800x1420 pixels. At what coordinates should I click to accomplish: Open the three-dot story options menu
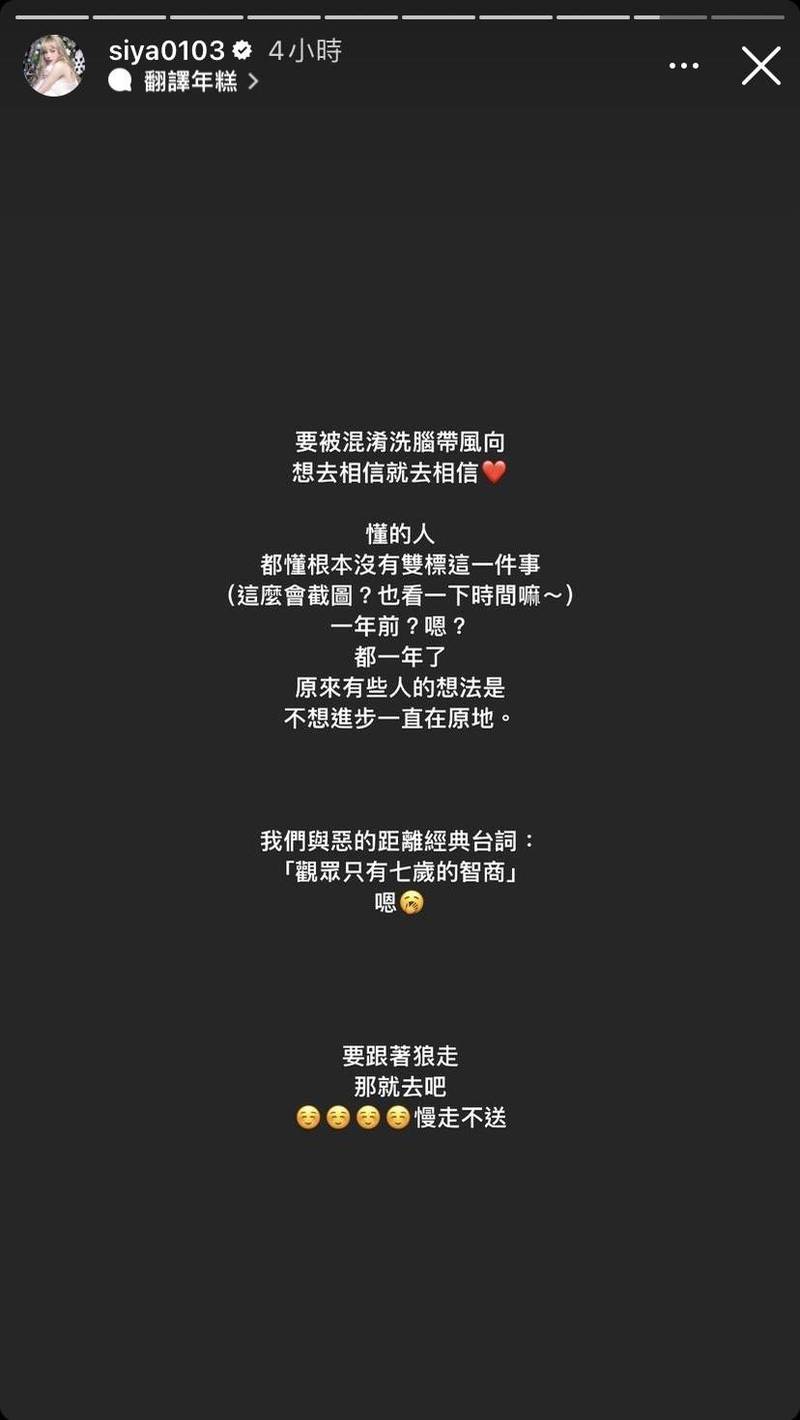(684, 66)
